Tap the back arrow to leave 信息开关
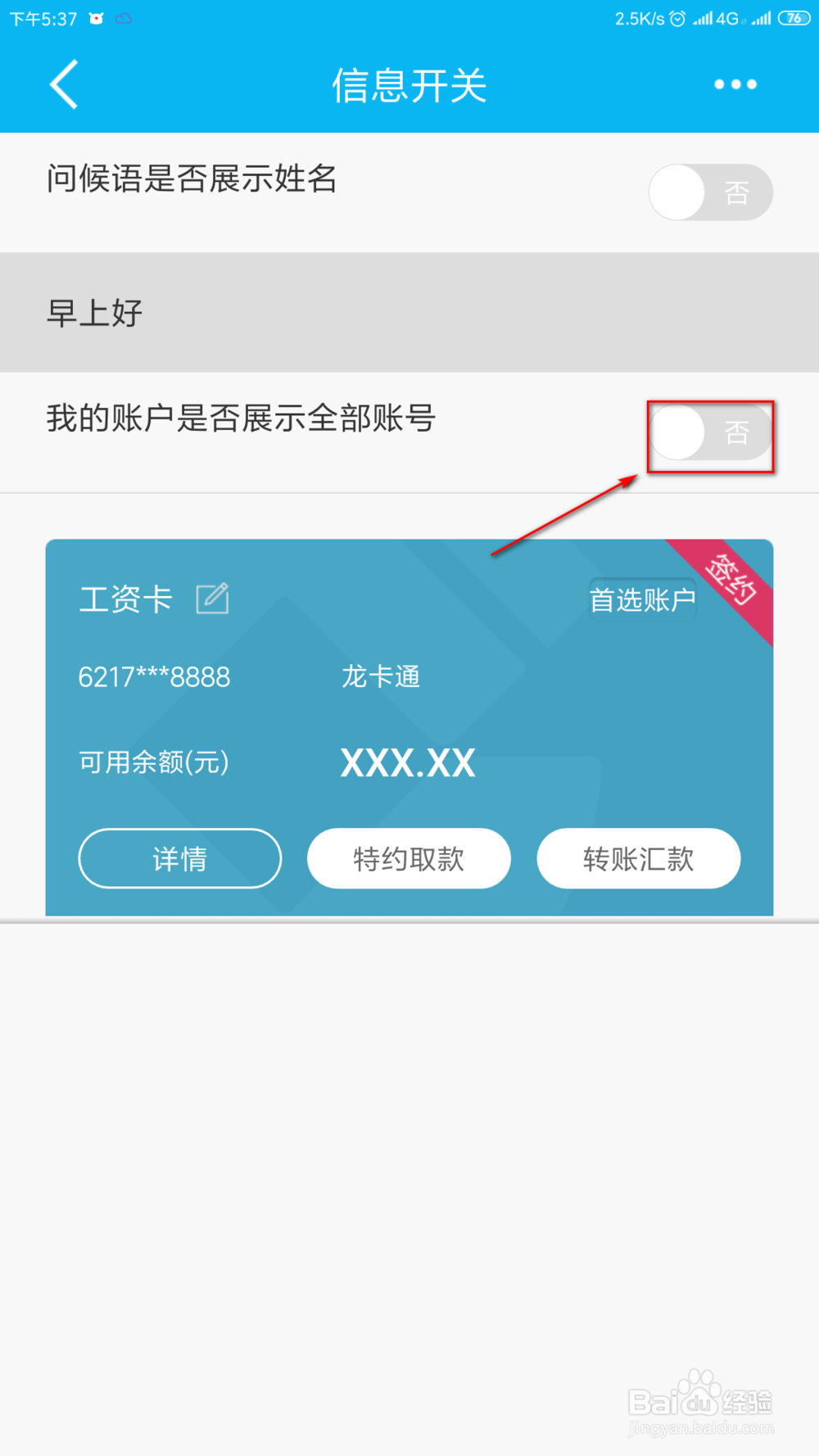Image resolution: width=819 pixels, height=1456 pixels. (64, 84)
